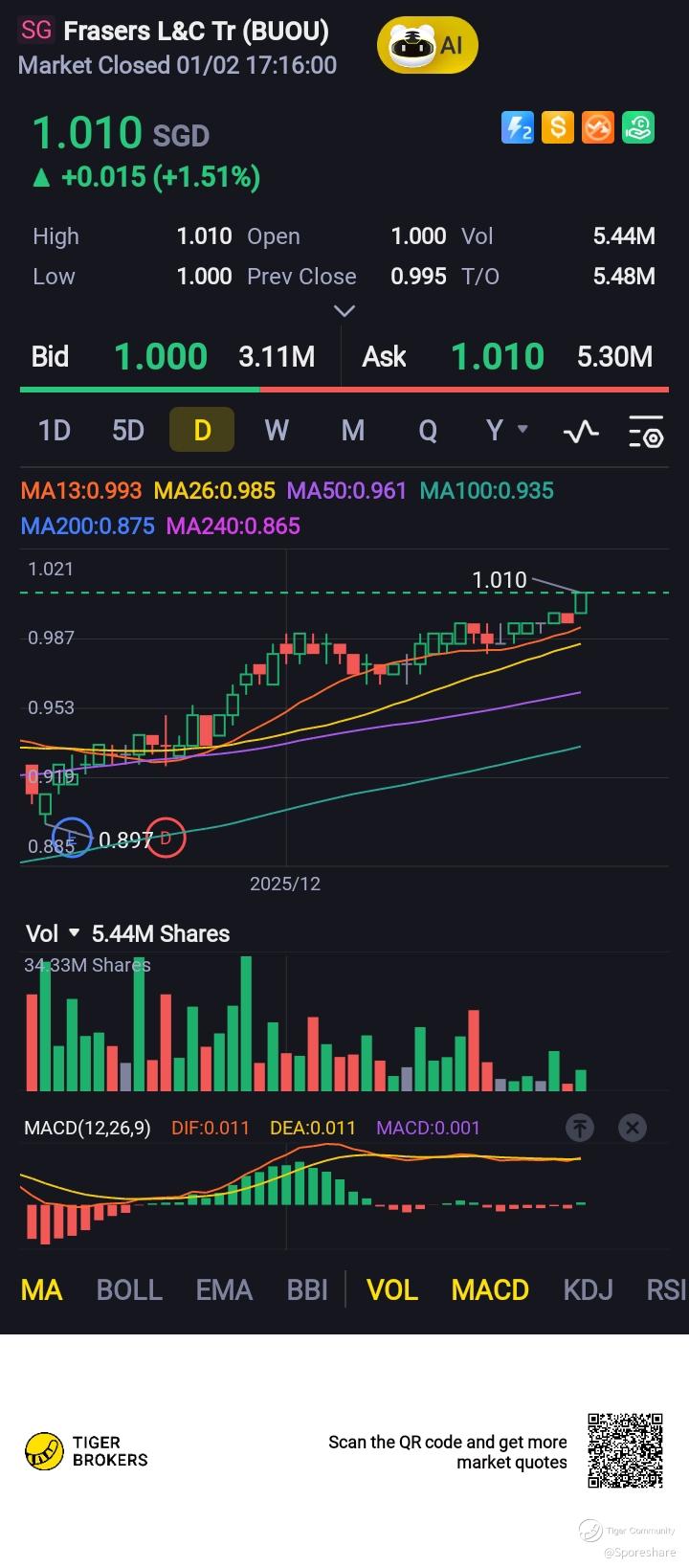Select the 5D chart period
This screenshot has height=1568, width=689.
click(128, 430)
